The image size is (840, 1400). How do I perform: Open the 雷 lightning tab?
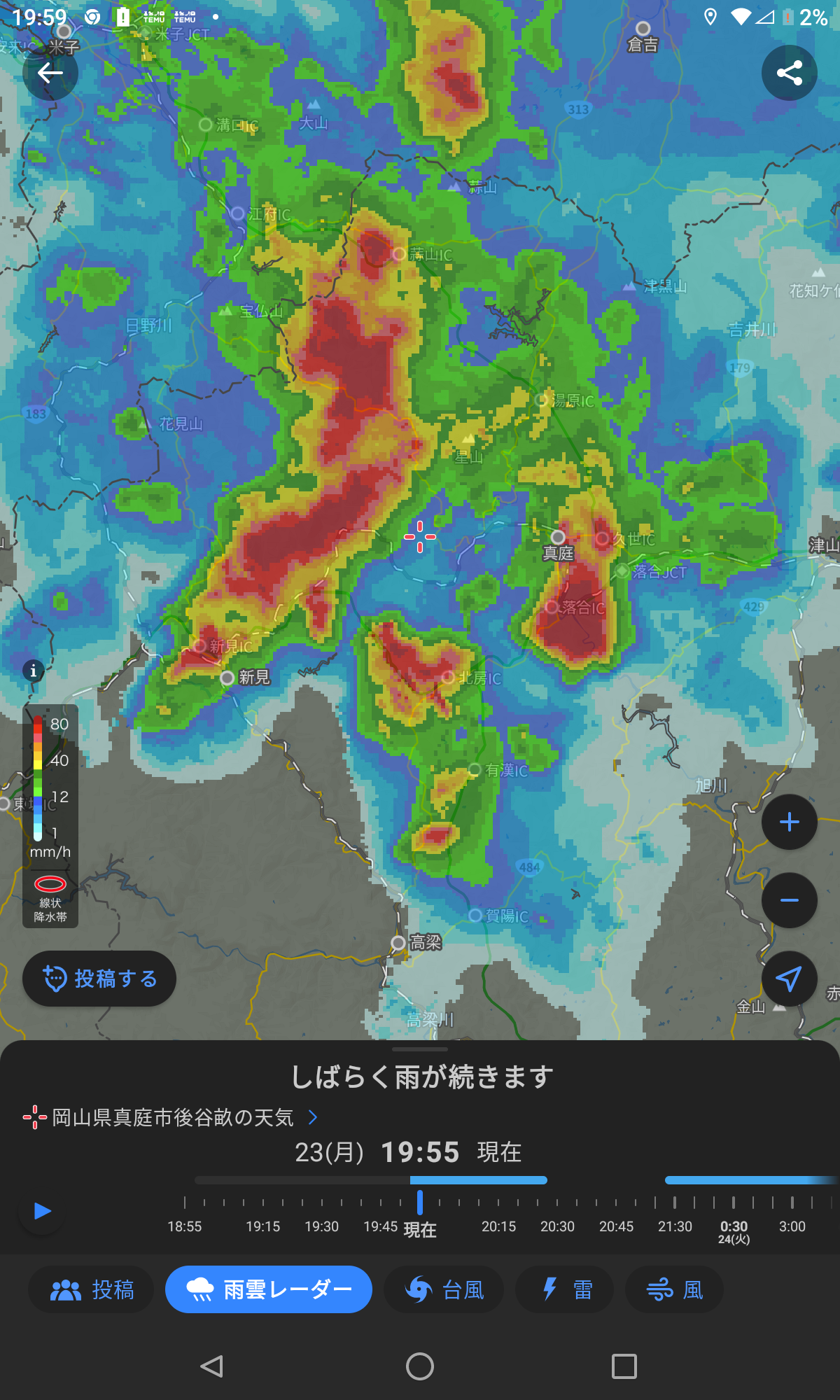point(564,1289)
